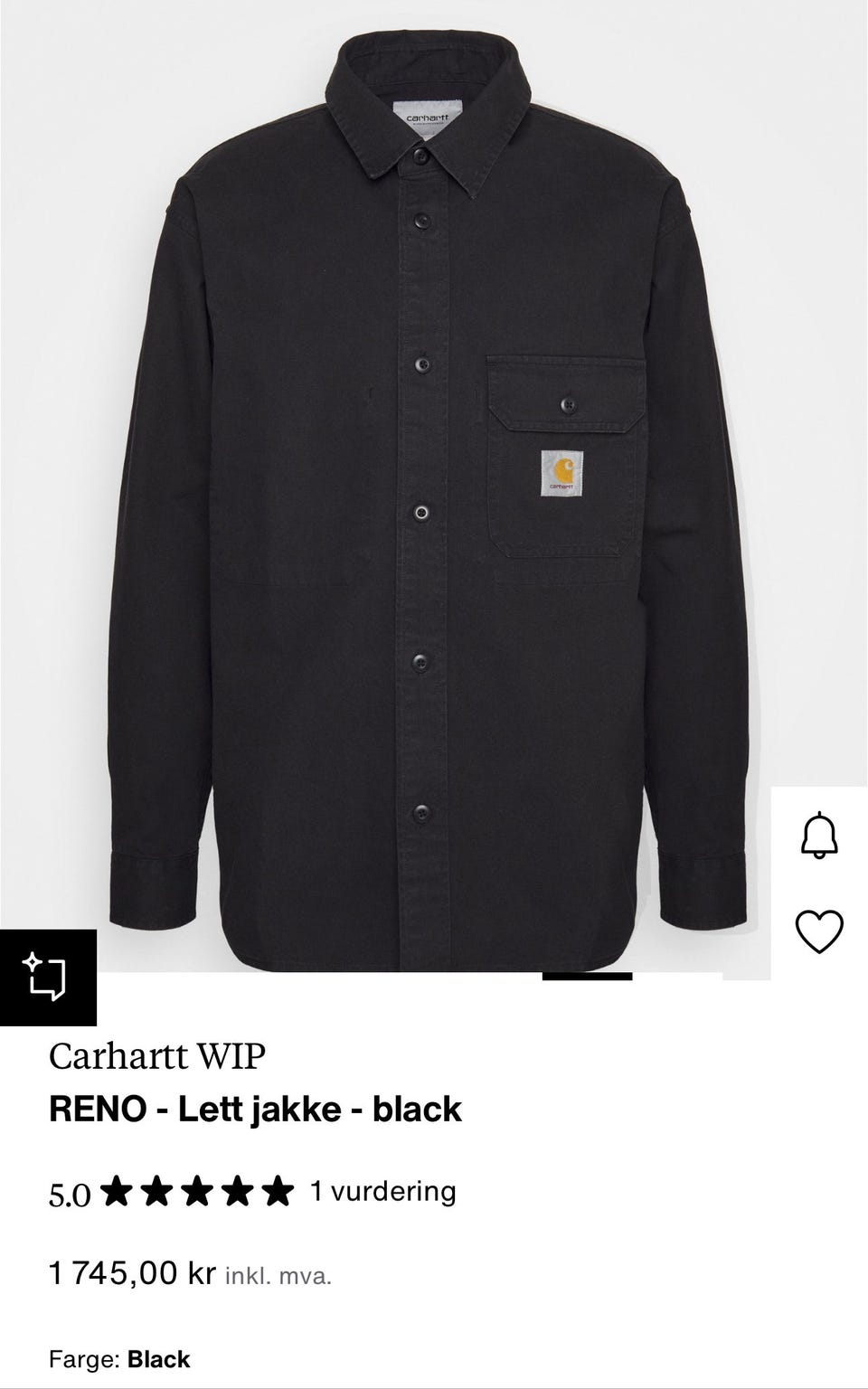View the 1 vurdering rating
Viewport: 868px width, 1389px height.
[383, 1191]
